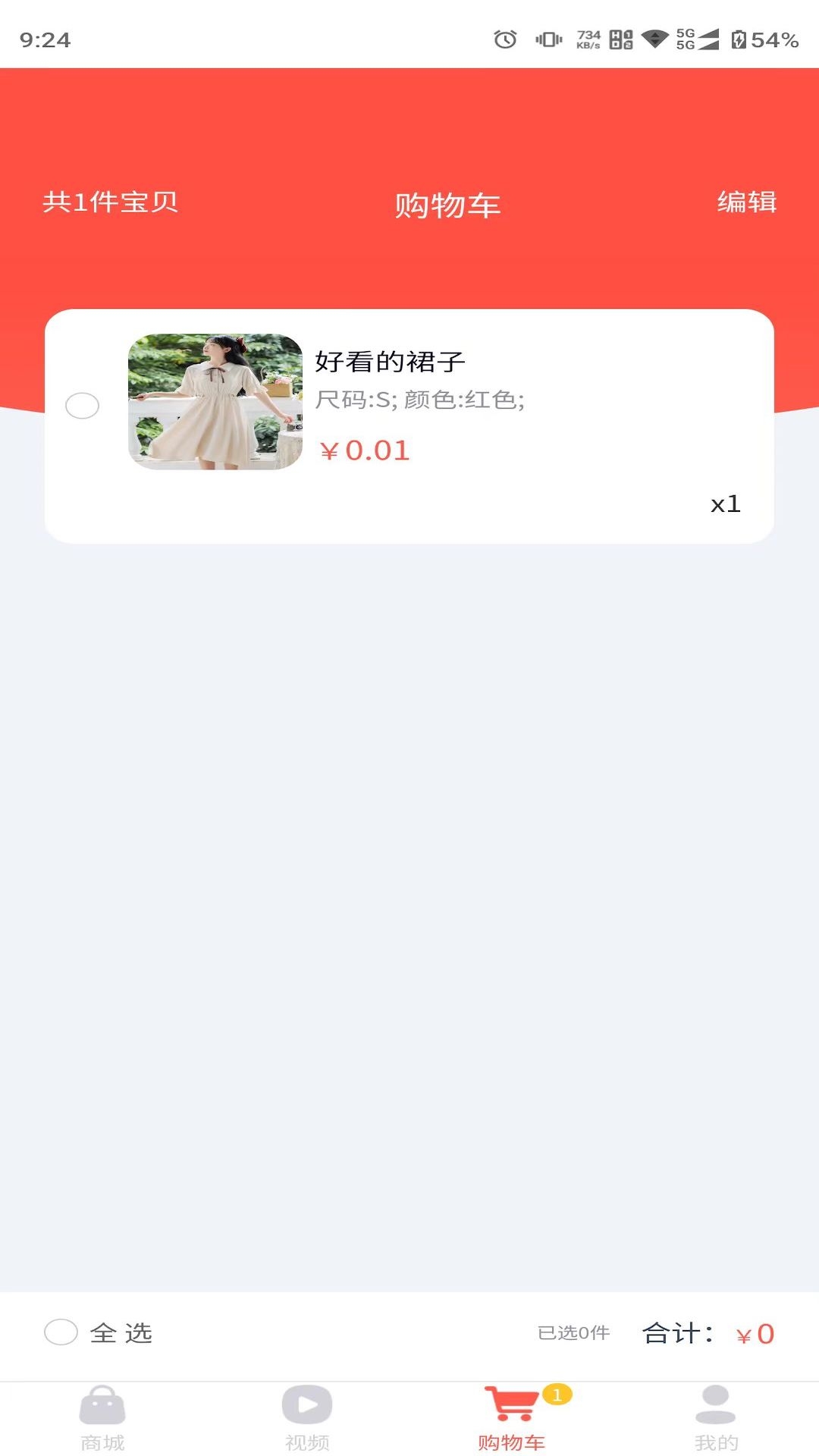Open 编辑 to edit the cart

[x=746, y=203]
